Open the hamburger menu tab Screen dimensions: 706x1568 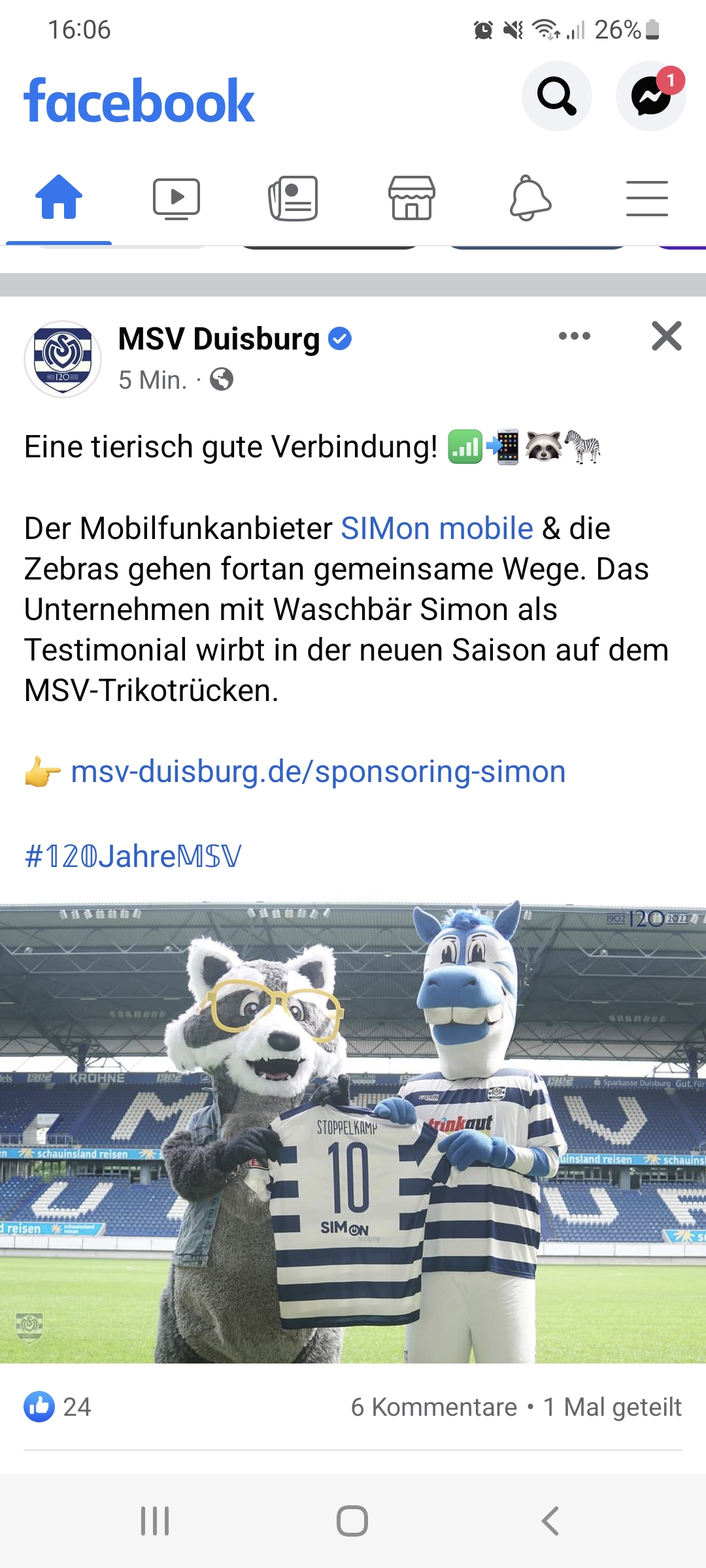pos(647,199)
